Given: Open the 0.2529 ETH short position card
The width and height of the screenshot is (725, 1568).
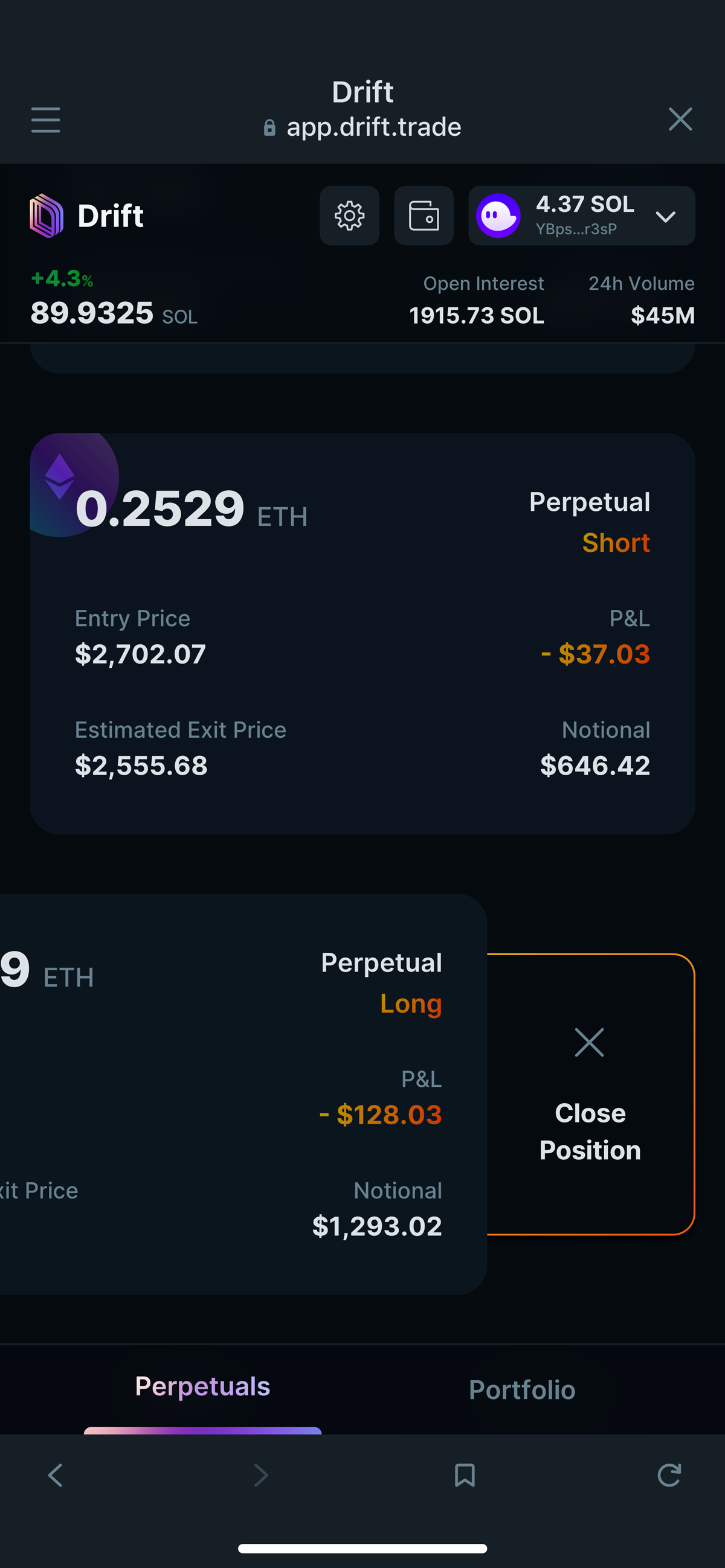Looking at the screenshot, I should [x=362, y=633].
